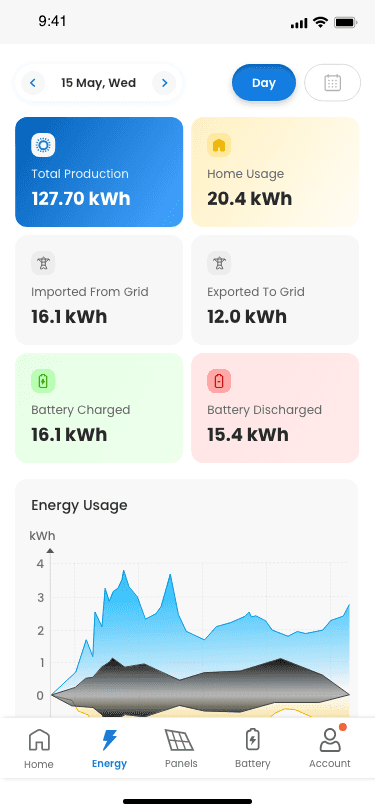Switch to the Panels tab
375x812 pixels.
coord(181,748)
